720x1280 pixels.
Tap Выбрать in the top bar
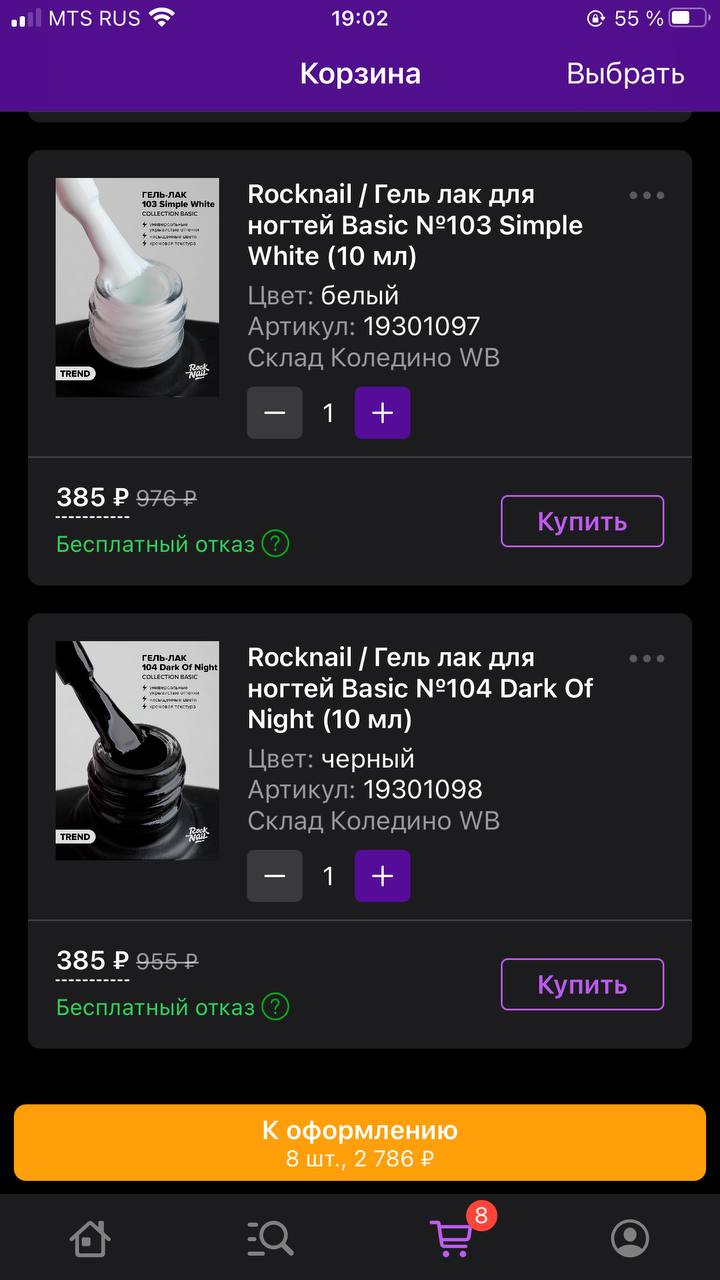[625, 74]
